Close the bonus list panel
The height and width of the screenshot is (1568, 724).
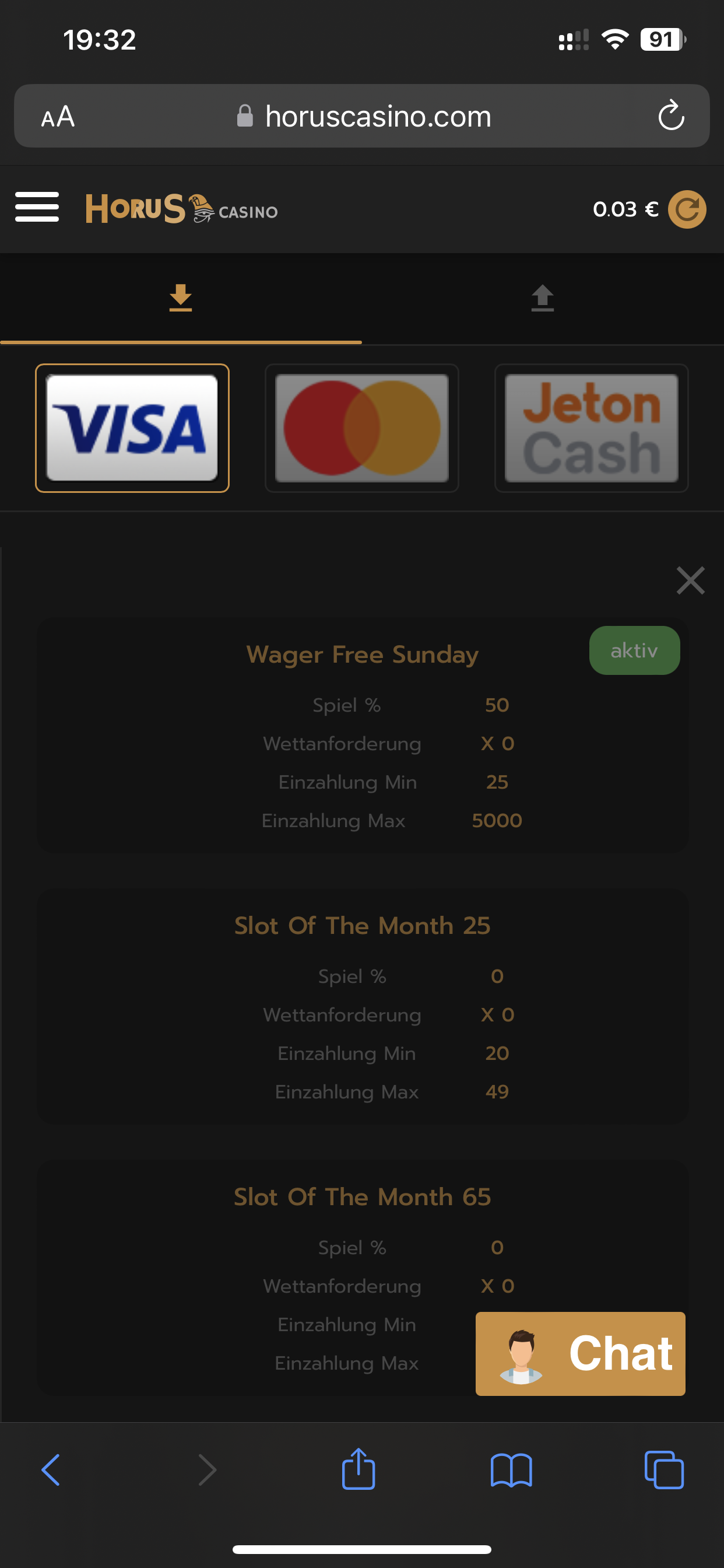(x=690, y=580)
